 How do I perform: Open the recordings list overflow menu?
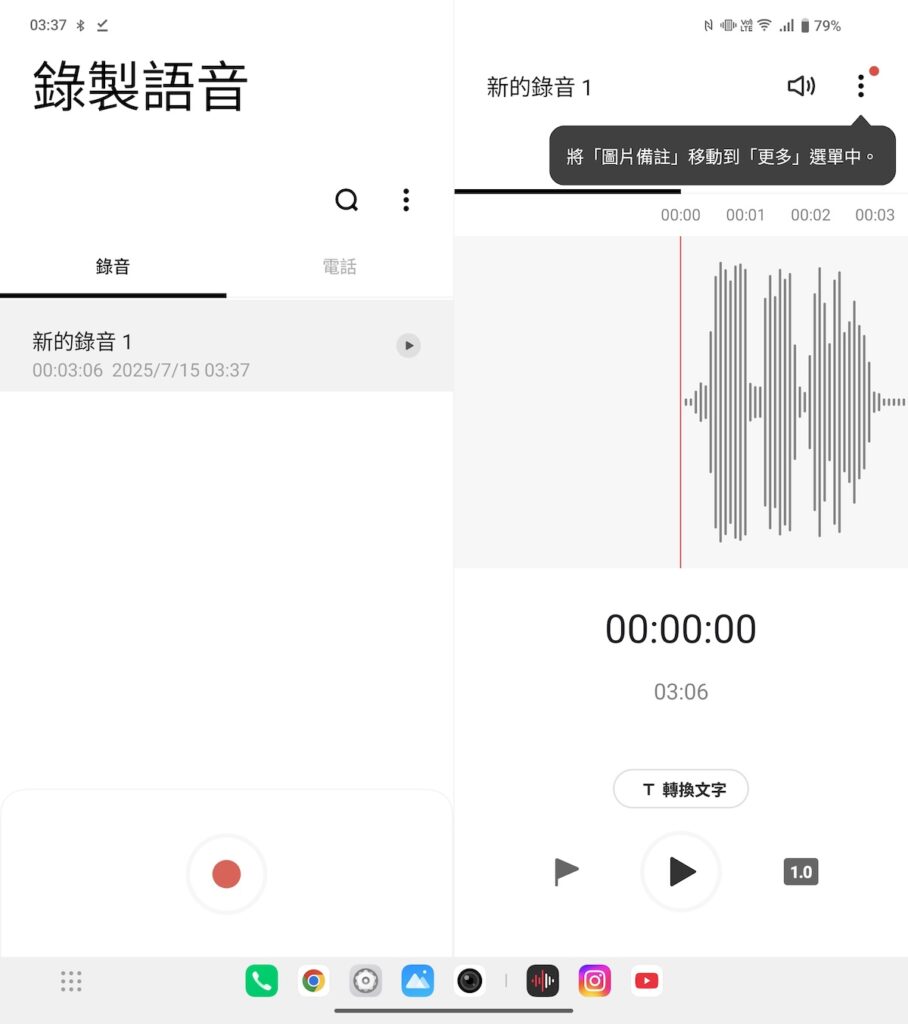405,200
